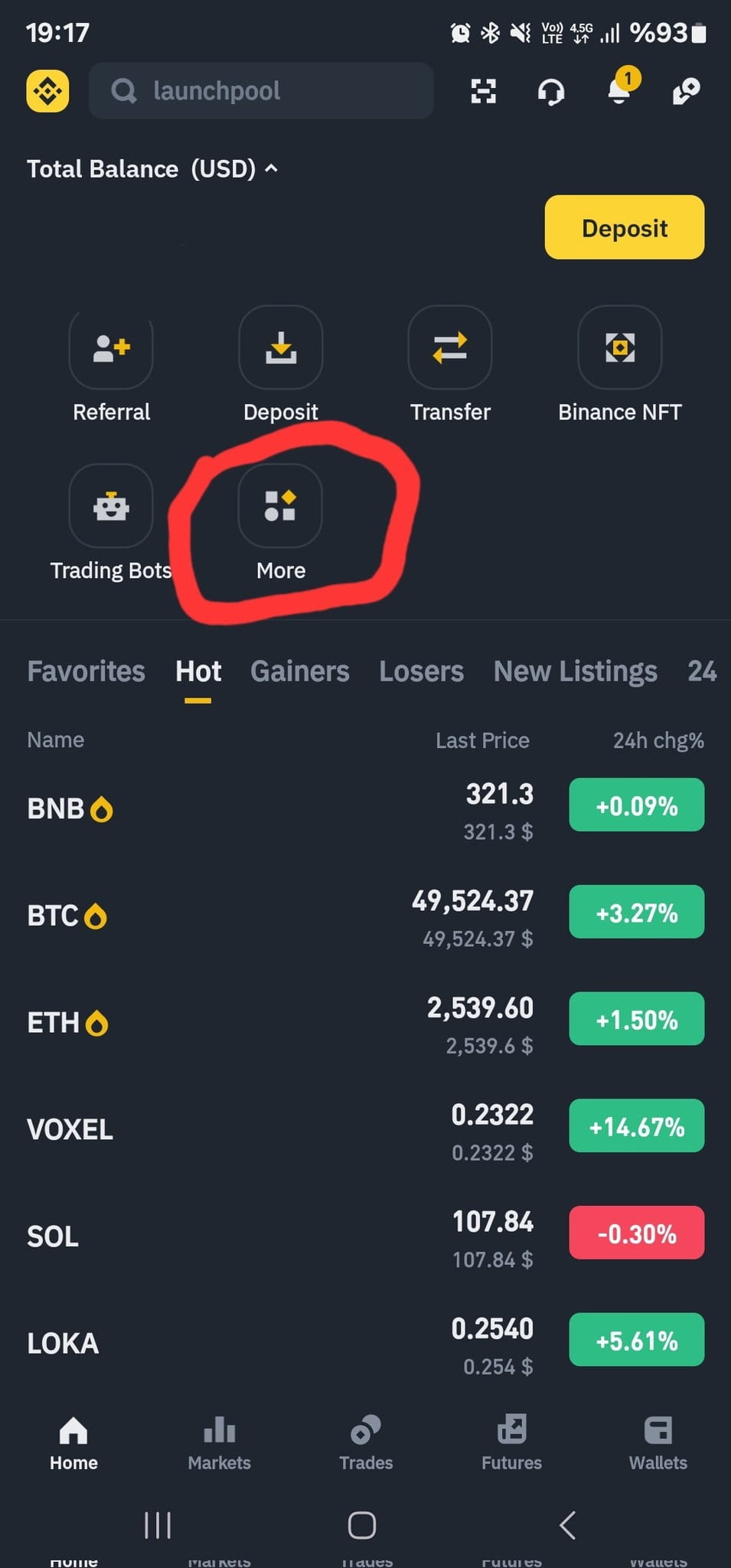
Task: Tap the yellow Deposit button
Action: click(624, 227)
